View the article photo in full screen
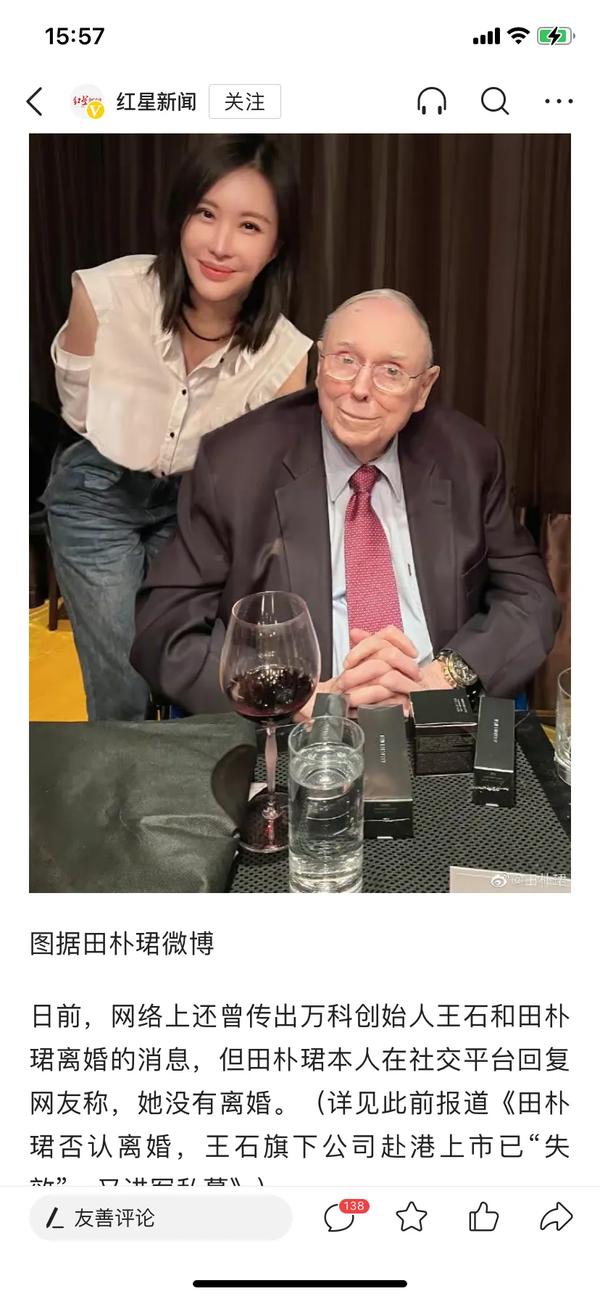This screenshot has height=1299, width=600. coord(300,512)
